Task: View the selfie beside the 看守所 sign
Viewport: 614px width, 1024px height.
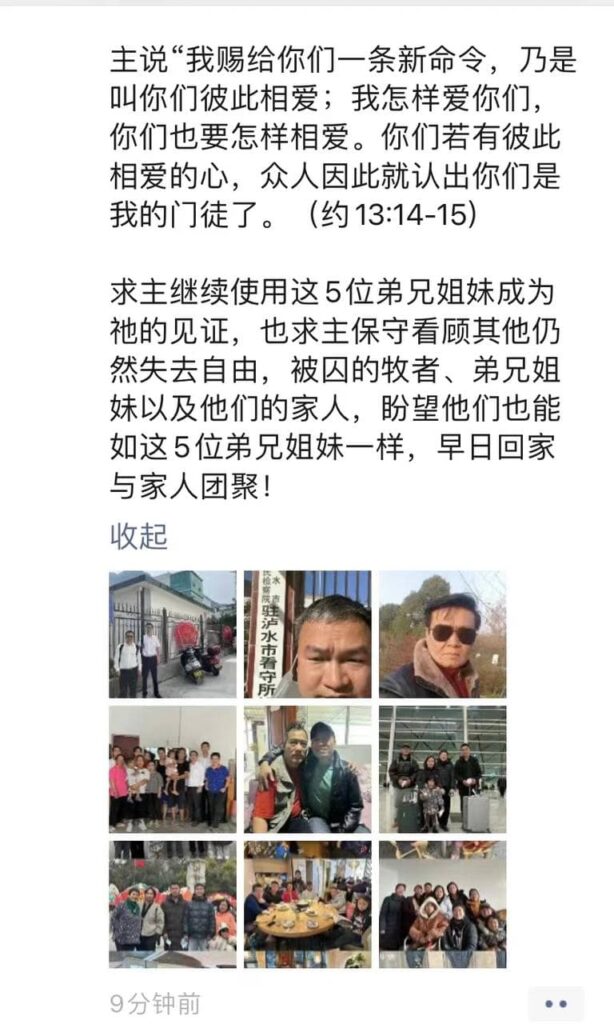Action: pos(307,634)
